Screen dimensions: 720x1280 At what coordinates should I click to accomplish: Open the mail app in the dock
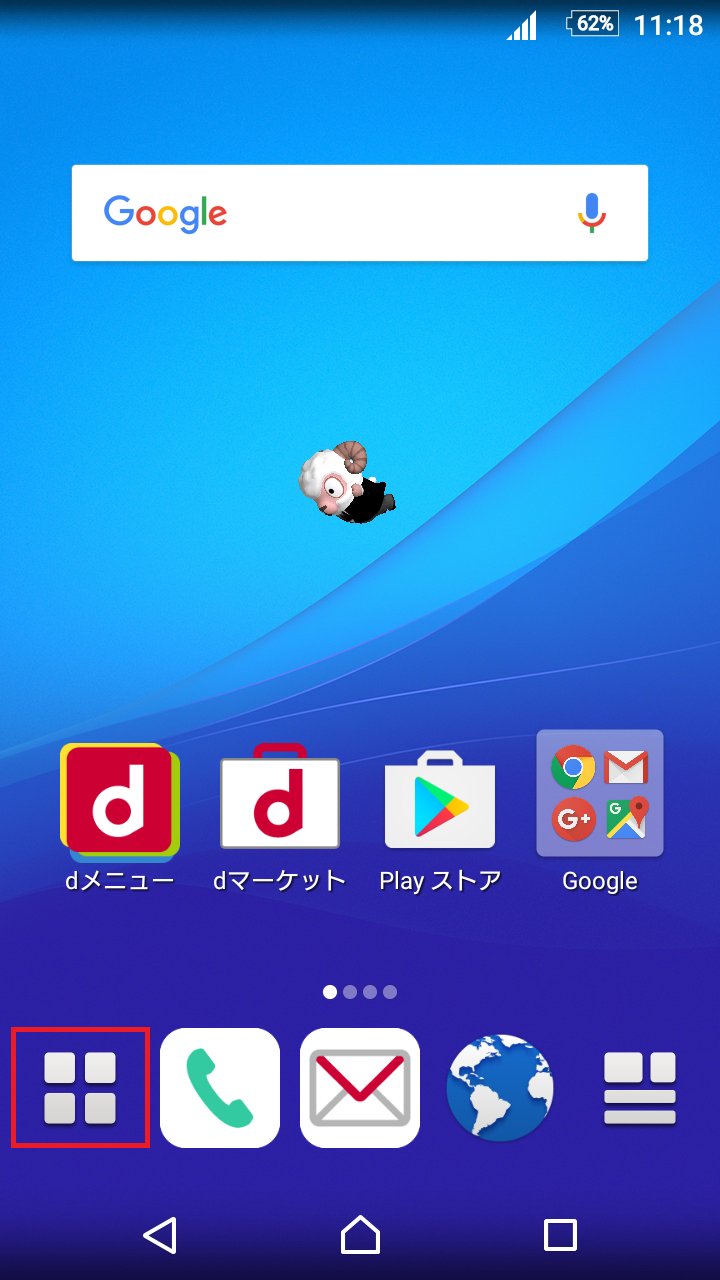tap(360, 1088)
